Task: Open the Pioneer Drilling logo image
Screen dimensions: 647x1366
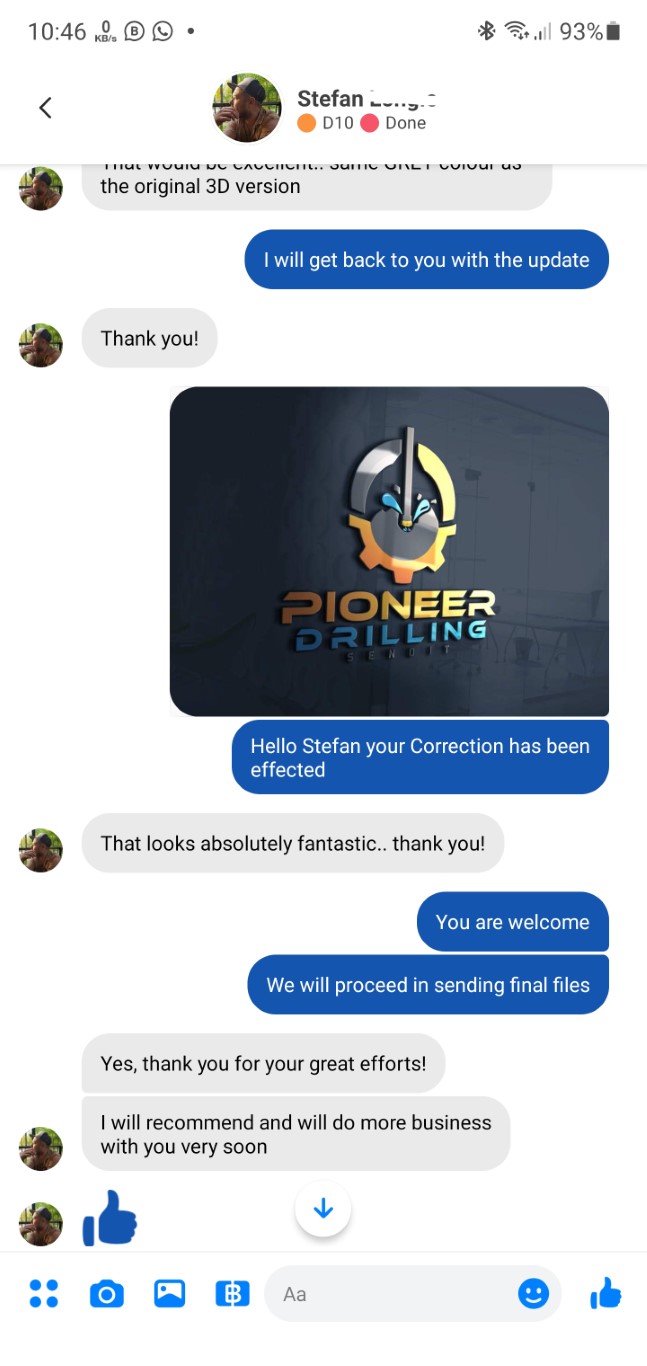Action: pos(389,551)
